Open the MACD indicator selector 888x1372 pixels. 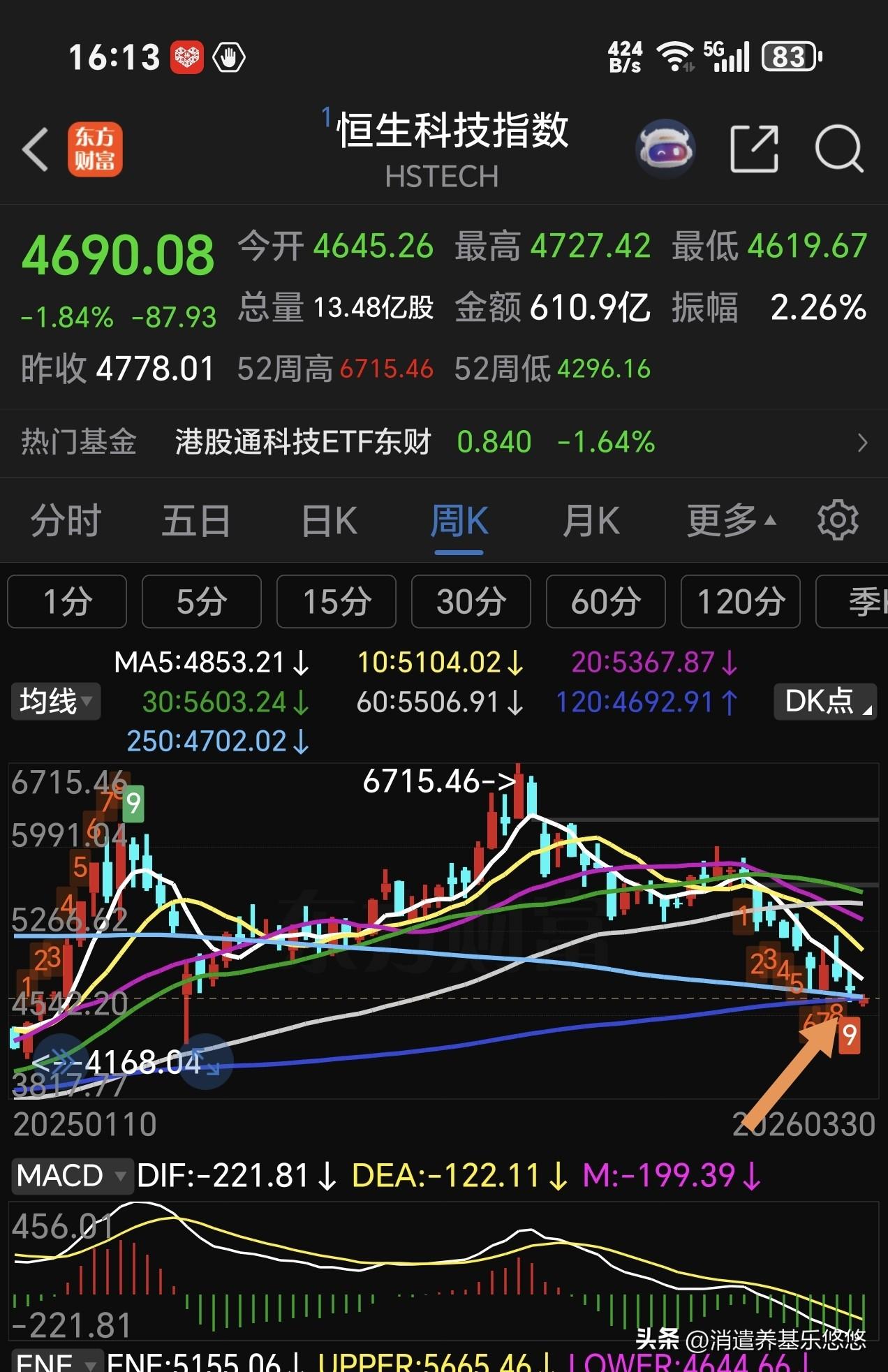(x=70, y=1176)
